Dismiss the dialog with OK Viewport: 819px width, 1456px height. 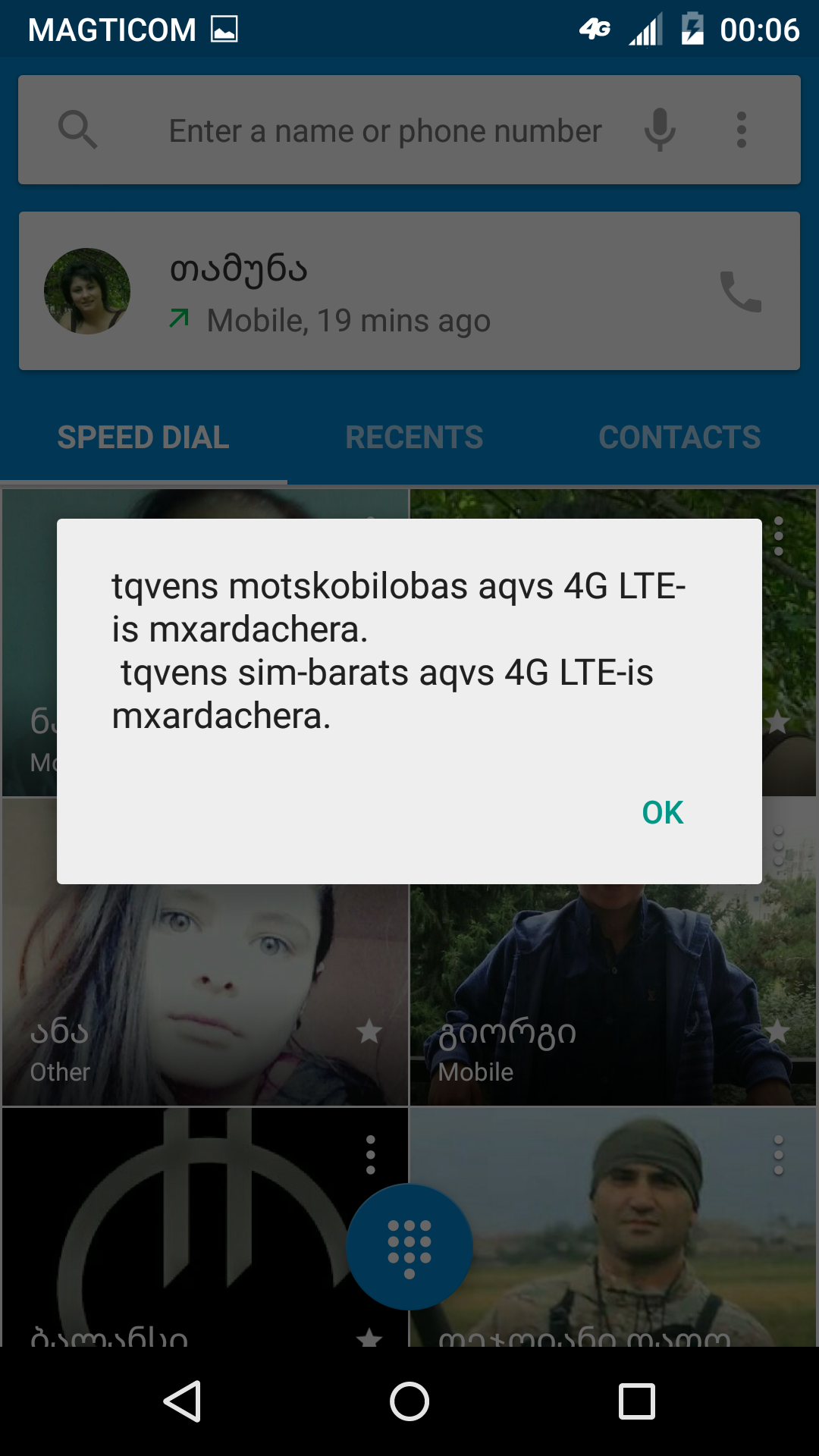point(662,812)
